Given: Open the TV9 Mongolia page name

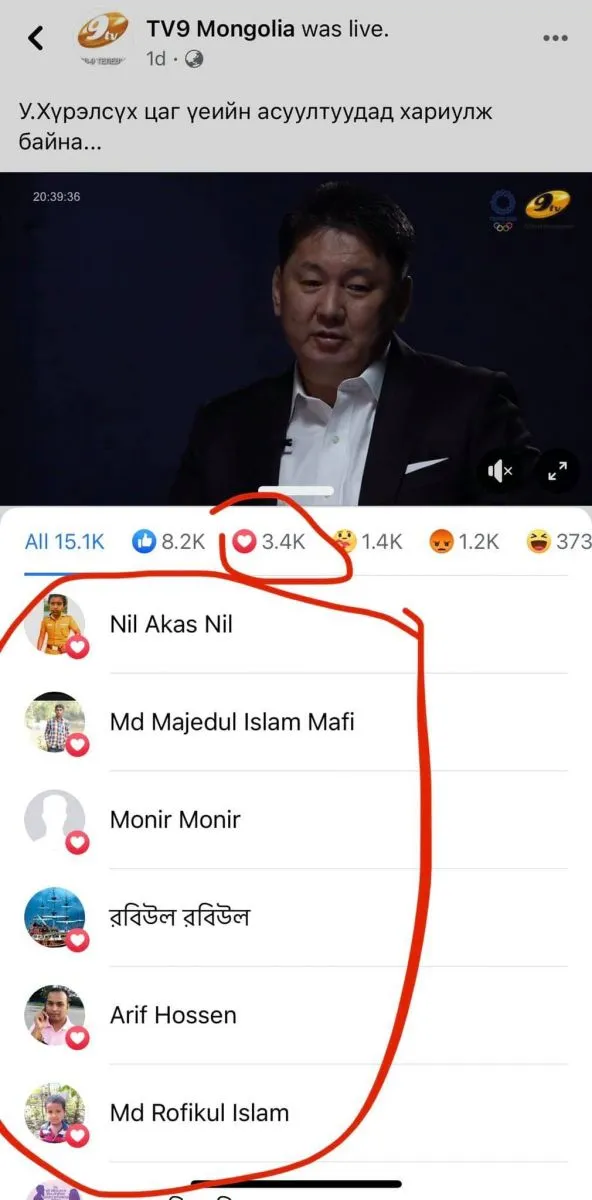Looking at the screenshot, I should pos(221,29).
